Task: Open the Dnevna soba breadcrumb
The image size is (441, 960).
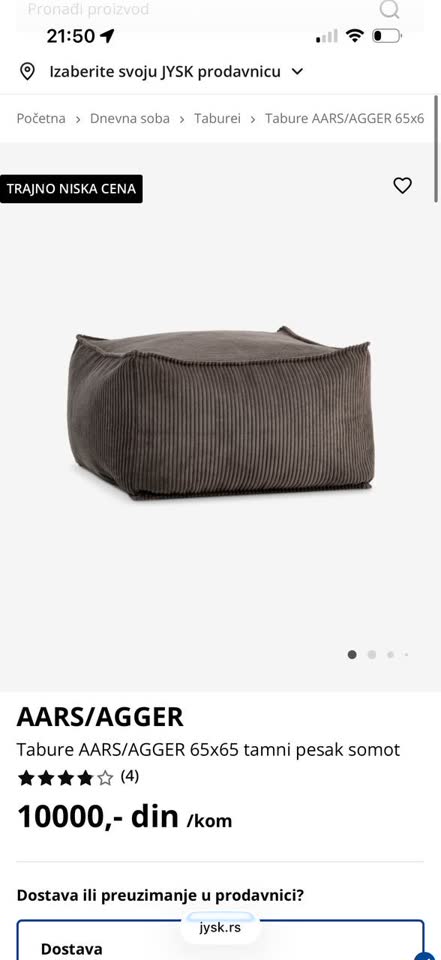Action: tap(130, 118)
